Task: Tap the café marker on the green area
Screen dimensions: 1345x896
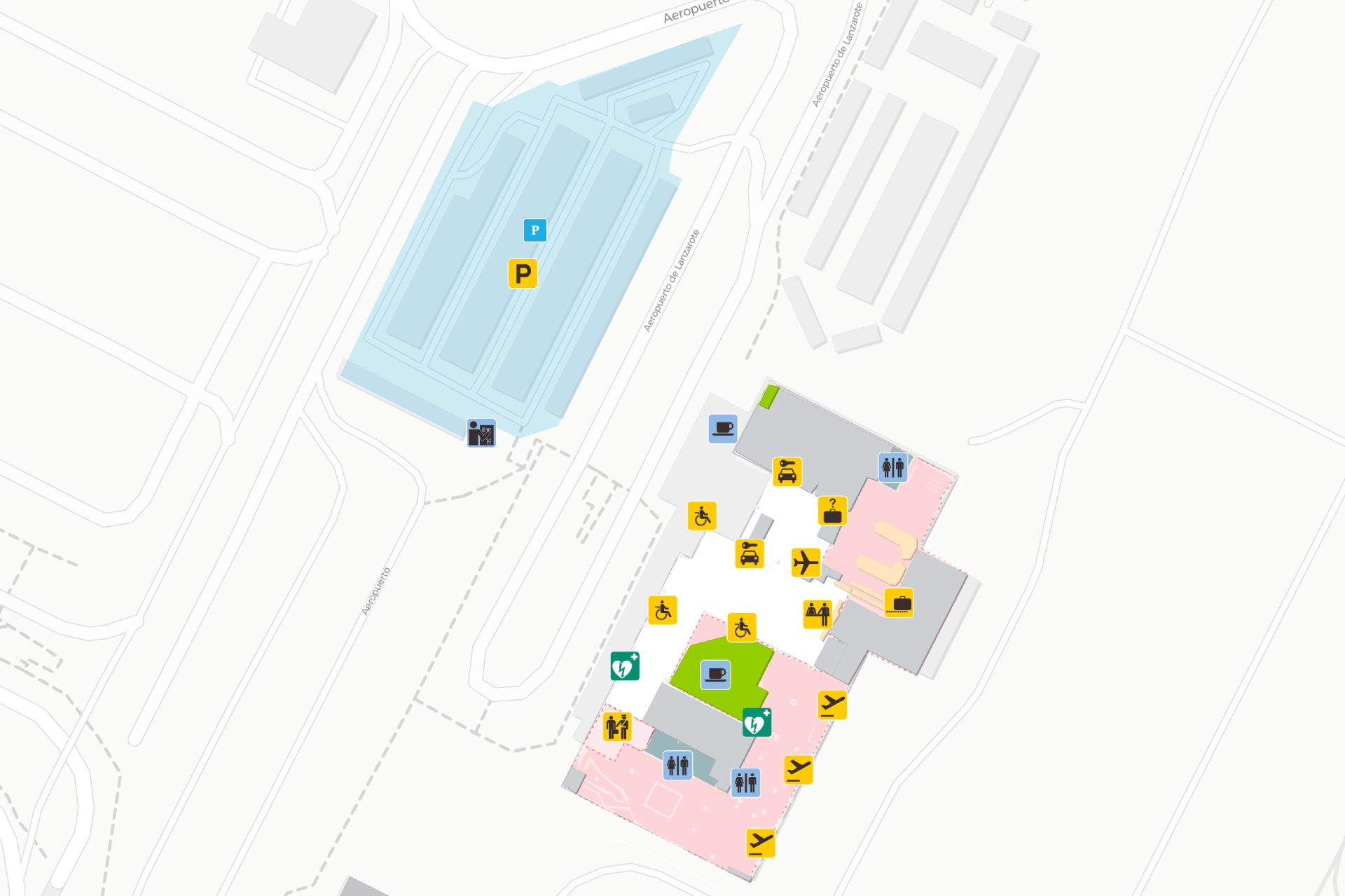Action: pyautogui.click(x=715, y=674)
